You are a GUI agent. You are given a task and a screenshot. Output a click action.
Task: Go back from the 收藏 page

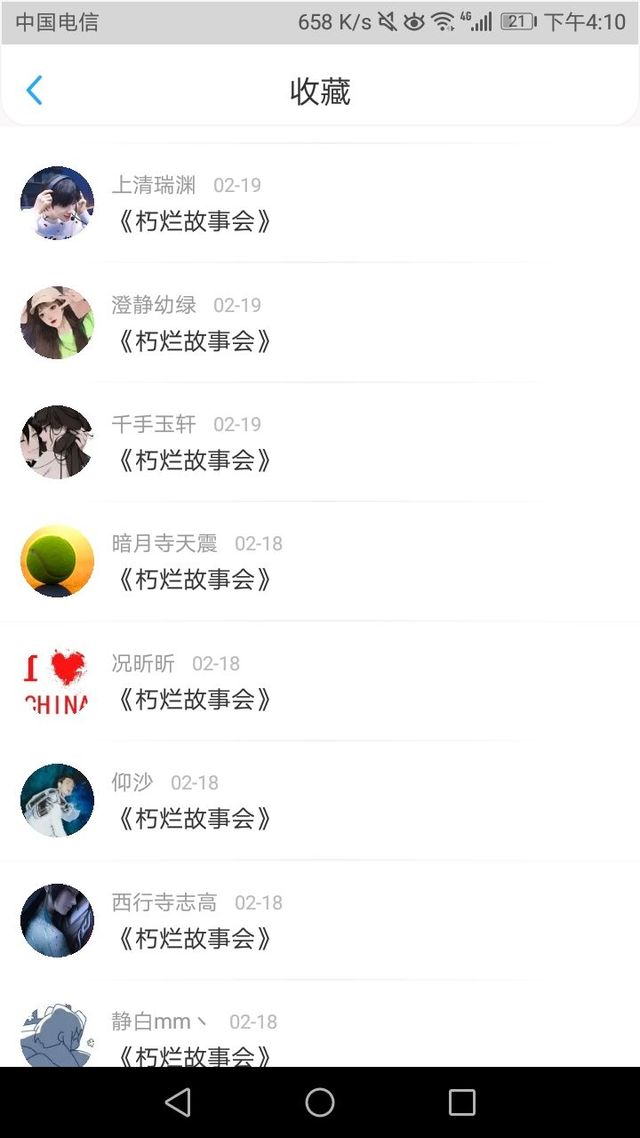click(34, 91)
